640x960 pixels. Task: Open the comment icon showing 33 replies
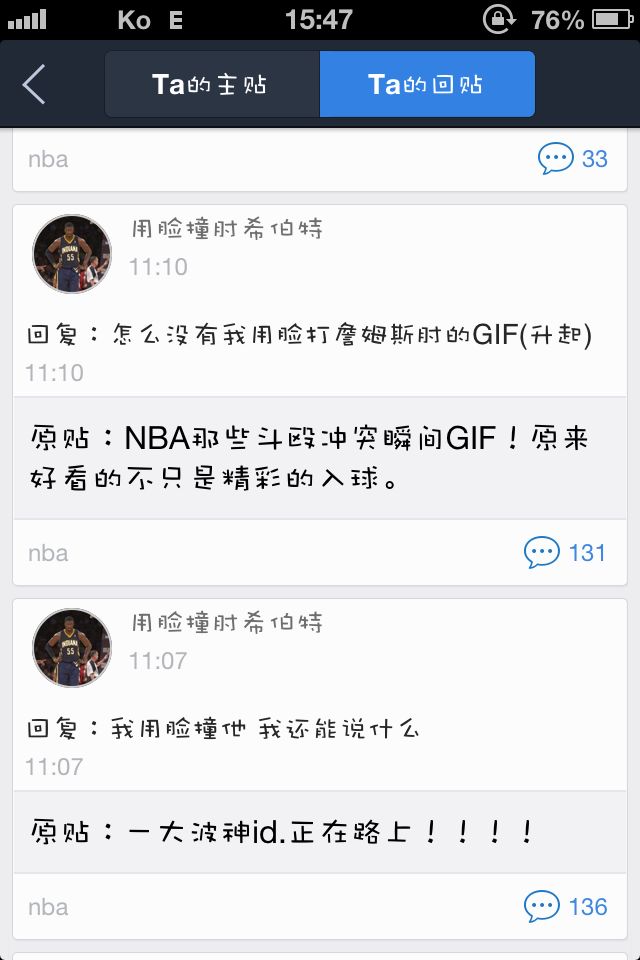[x=554, y=158]
